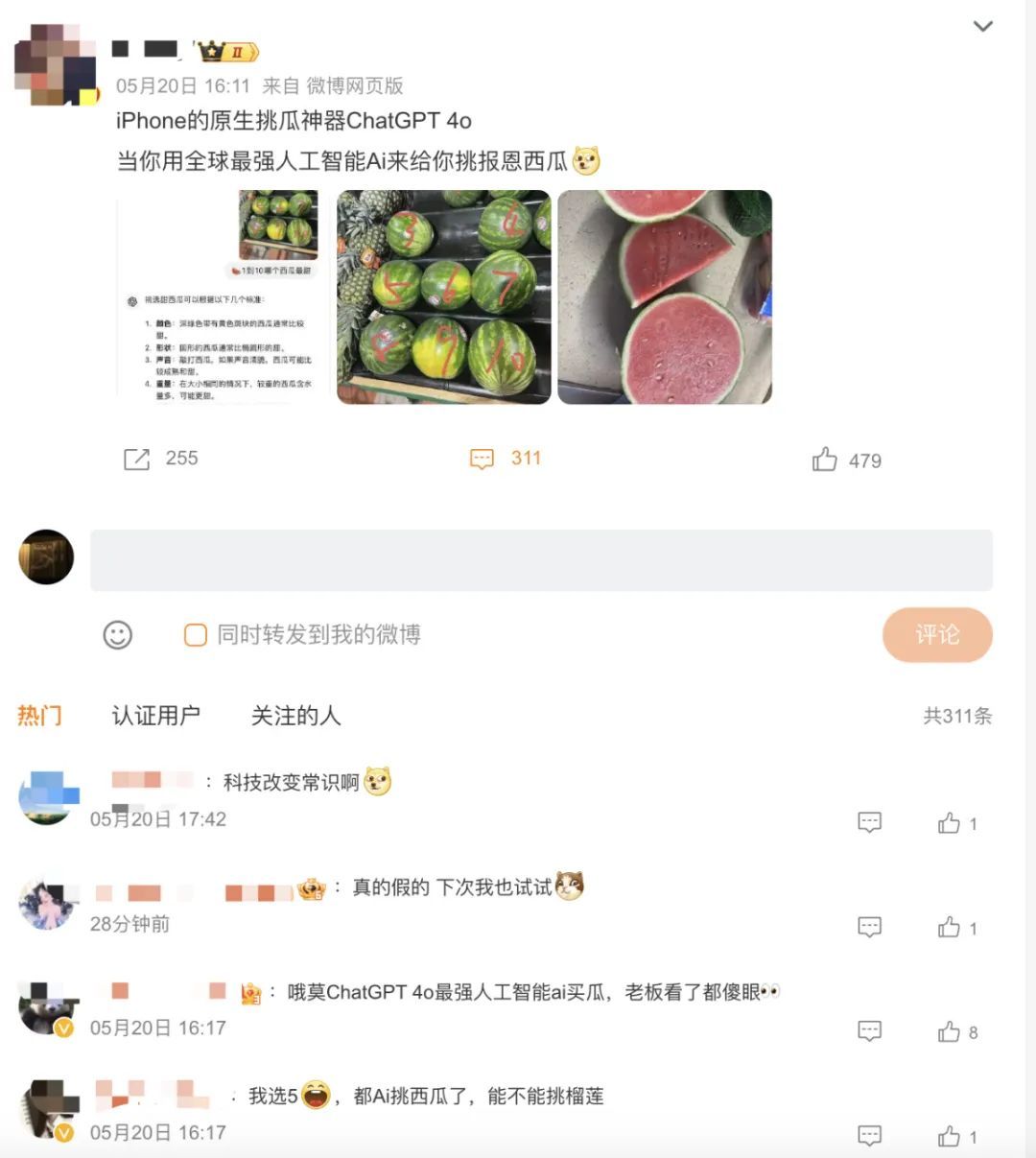Image resolution: width=1036 pixels, height=1158 pixels.
Task: Toggle the like on the 真的假的 comment
Action: coord(951,928)
